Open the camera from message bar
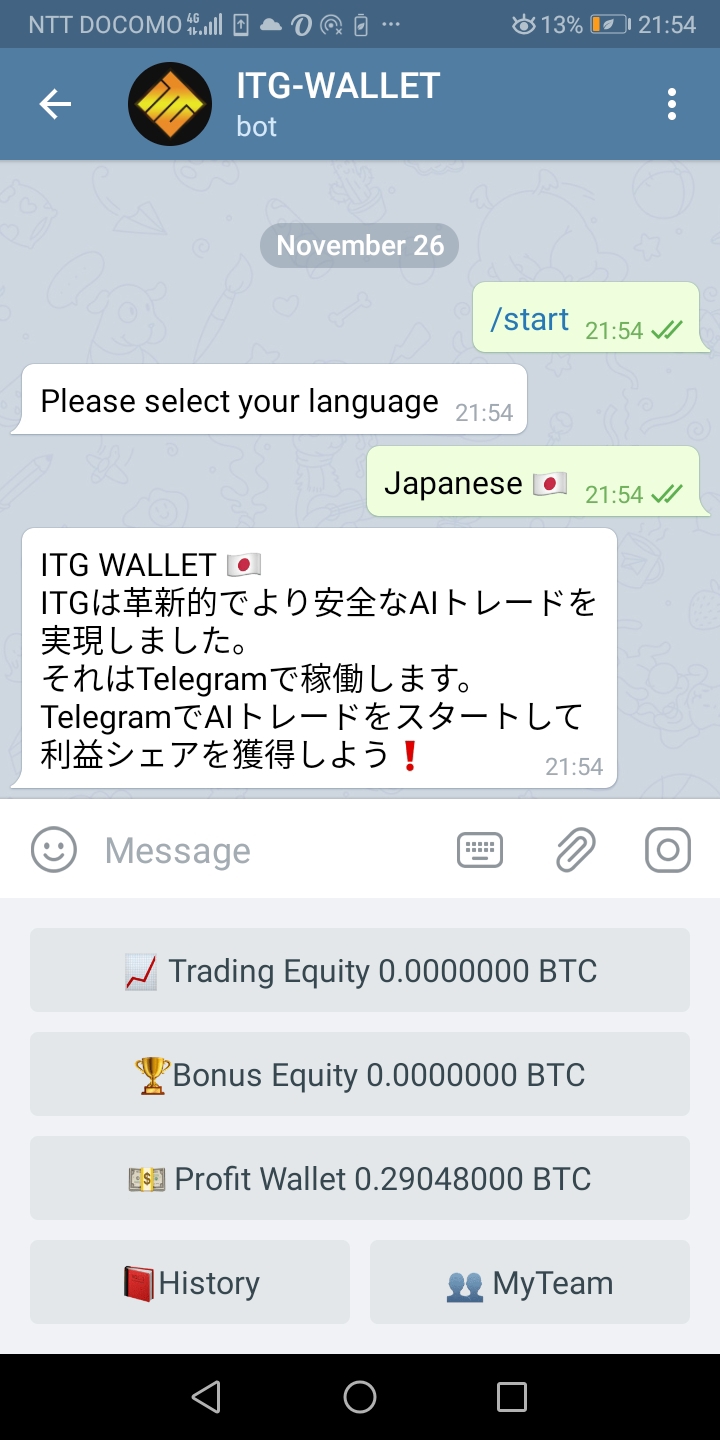This screenshot has height=1440, width=720. [x=668, y=851]
